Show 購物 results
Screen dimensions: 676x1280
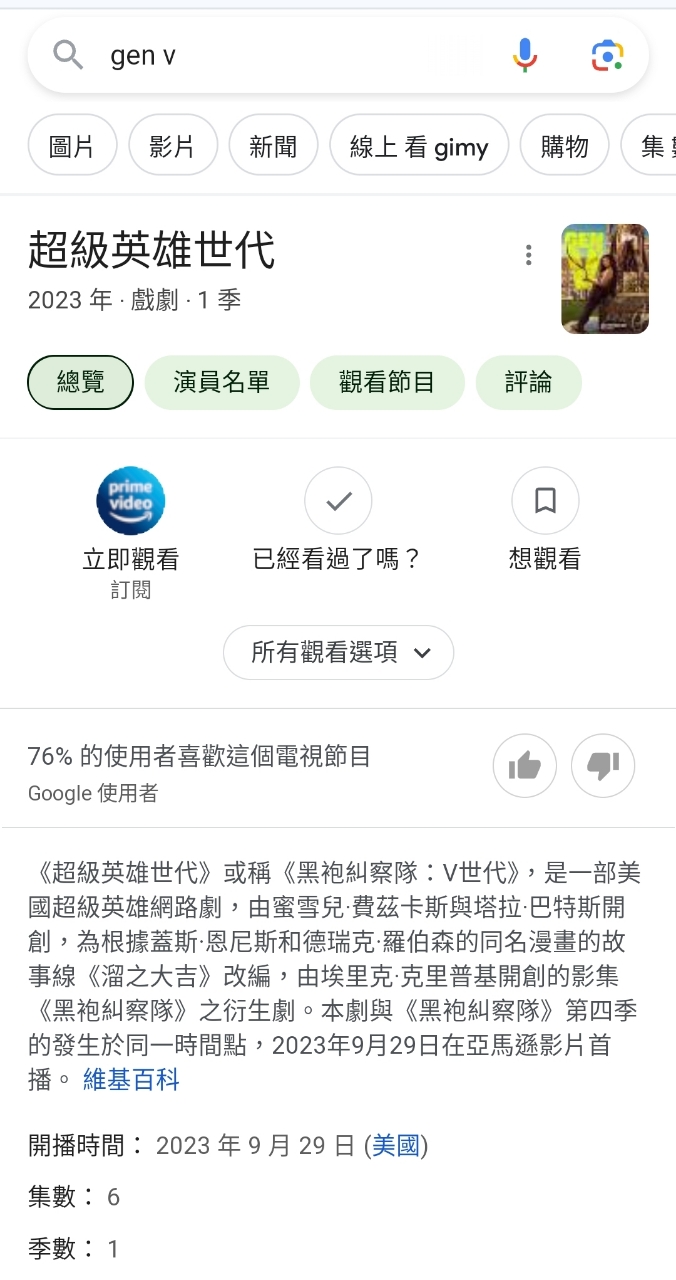click(564, 147)
